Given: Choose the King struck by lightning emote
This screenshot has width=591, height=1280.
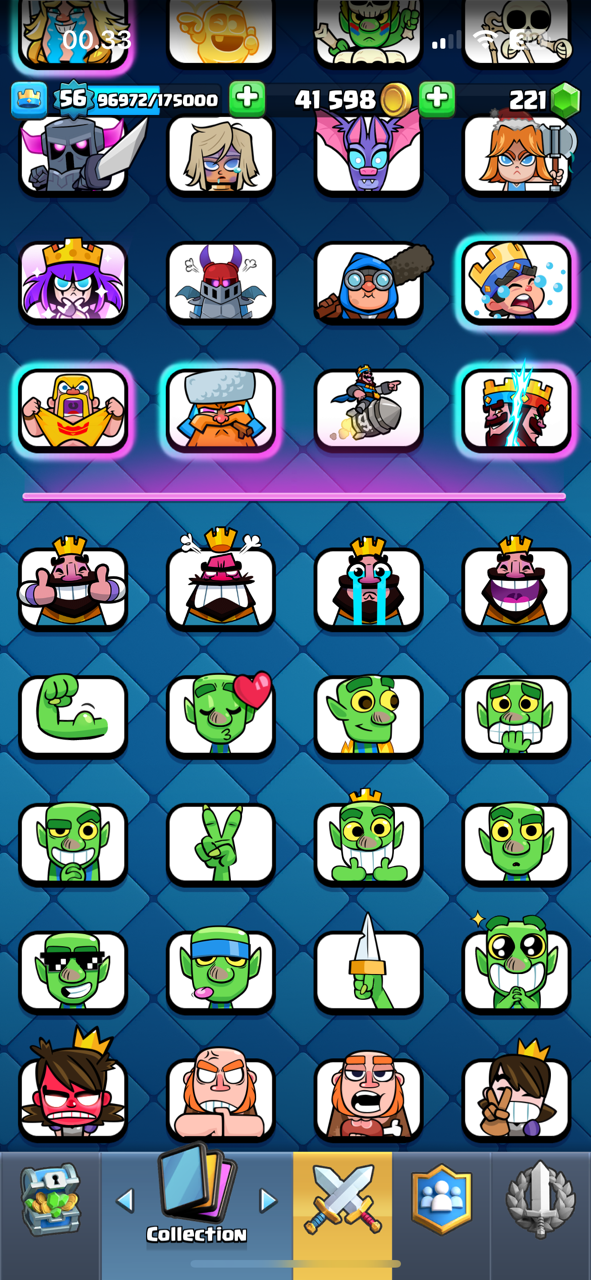Looking at the screenshot, I should [517, 410].
